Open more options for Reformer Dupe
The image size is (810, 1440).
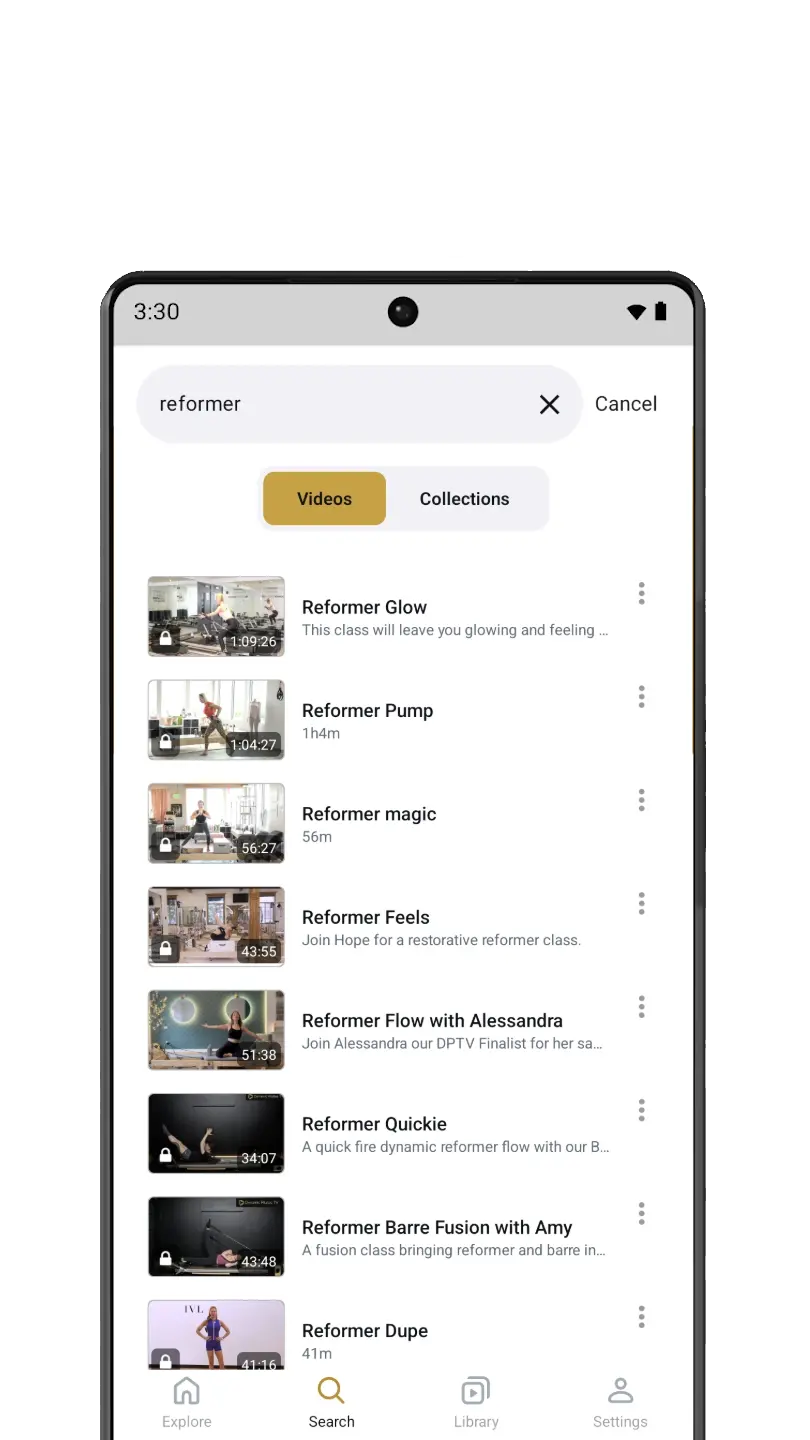[641, 1317]
